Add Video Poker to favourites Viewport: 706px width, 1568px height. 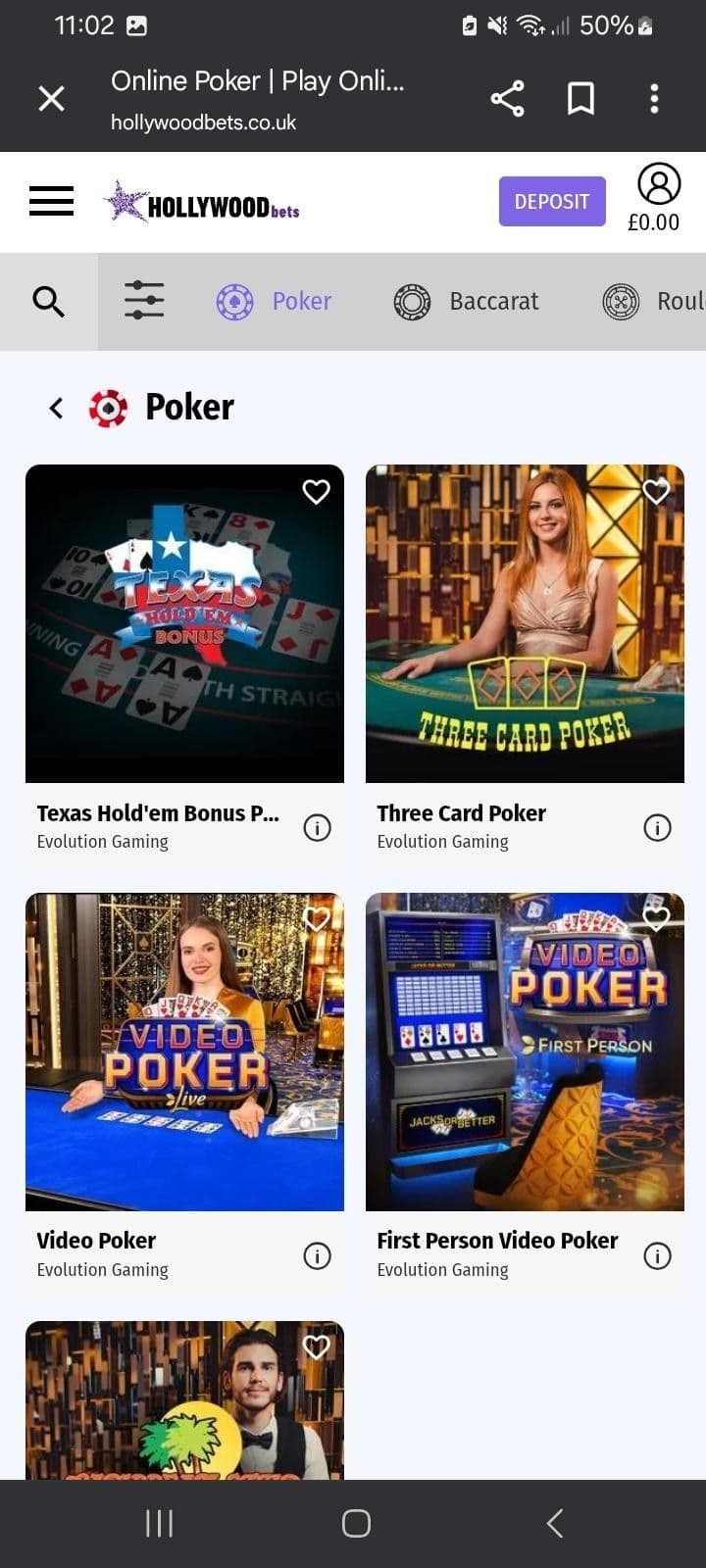click(316, 918)
